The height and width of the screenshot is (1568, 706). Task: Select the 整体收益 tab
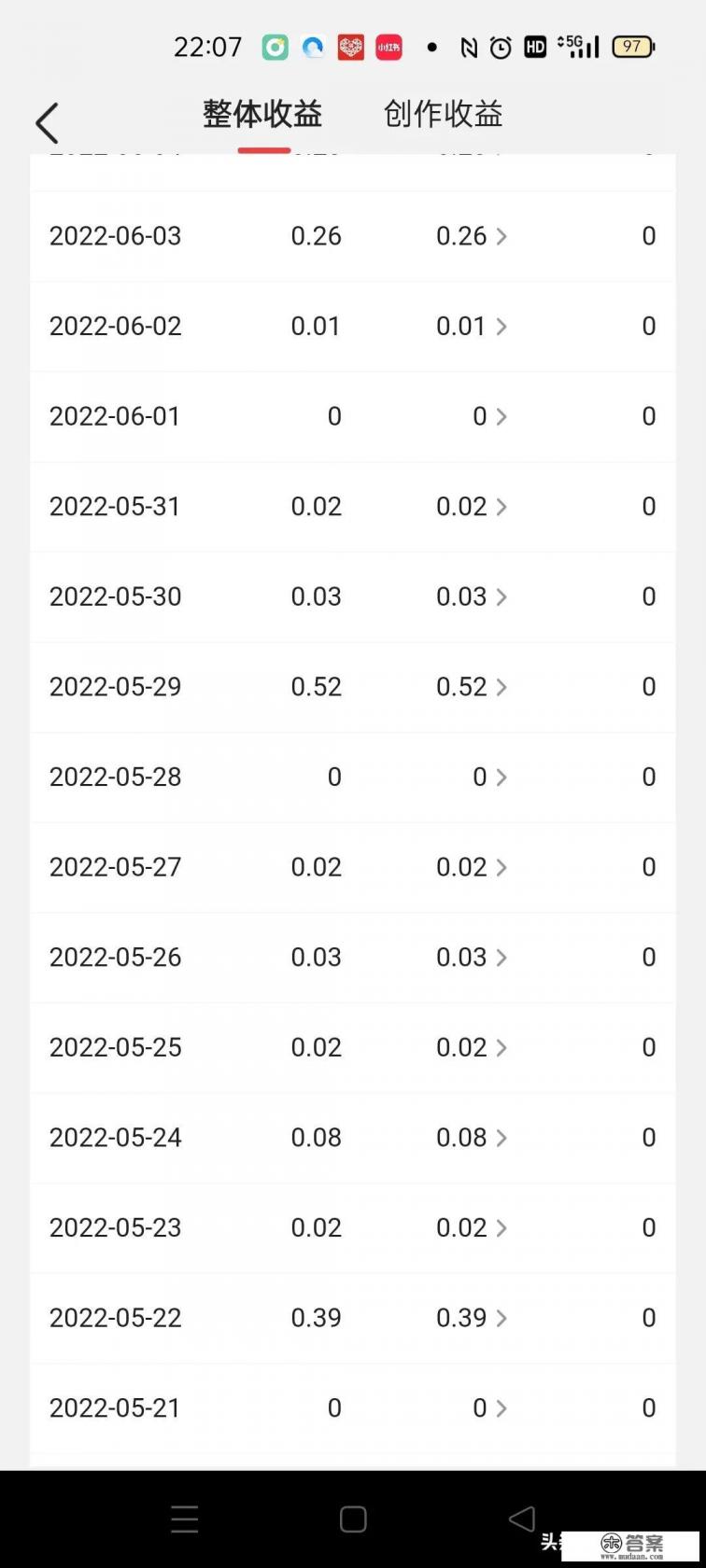262,115
